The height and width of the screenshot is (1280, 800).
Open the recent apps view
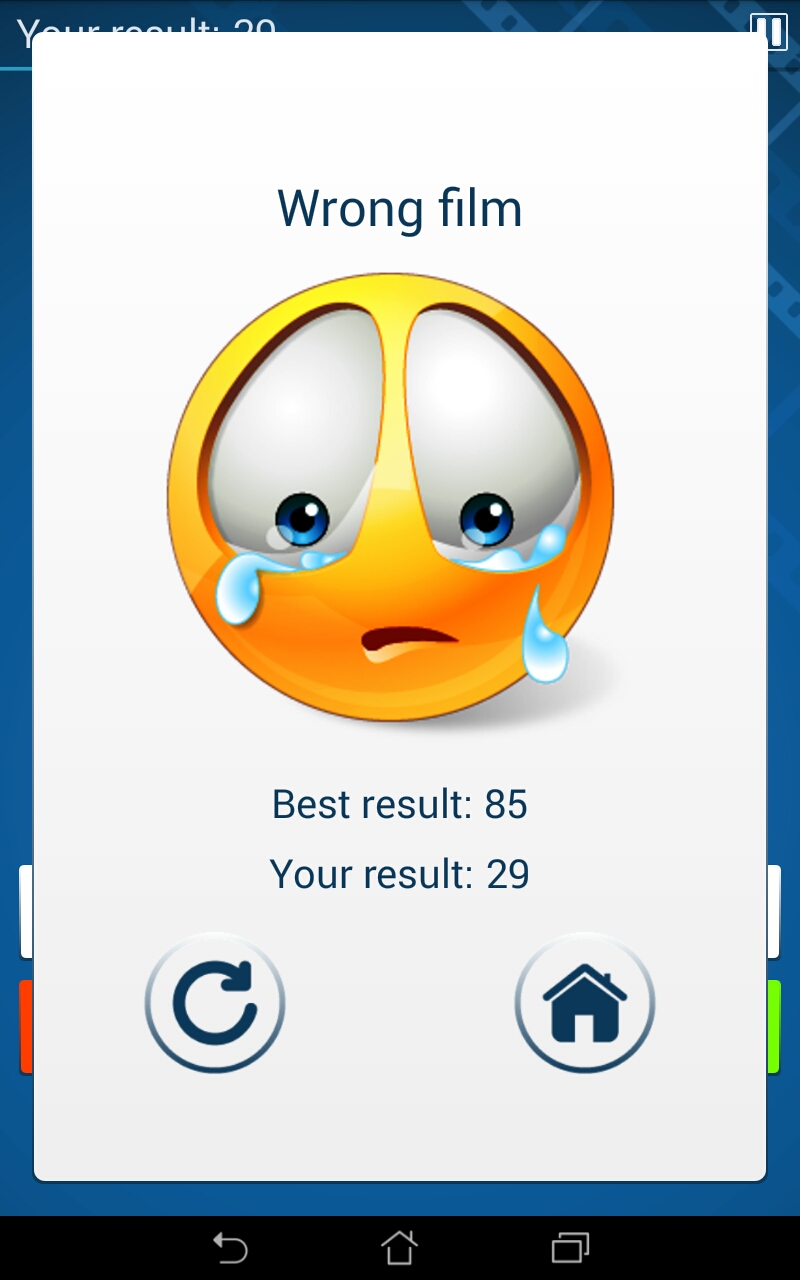pyautogui.click(x=571, y=1248)
